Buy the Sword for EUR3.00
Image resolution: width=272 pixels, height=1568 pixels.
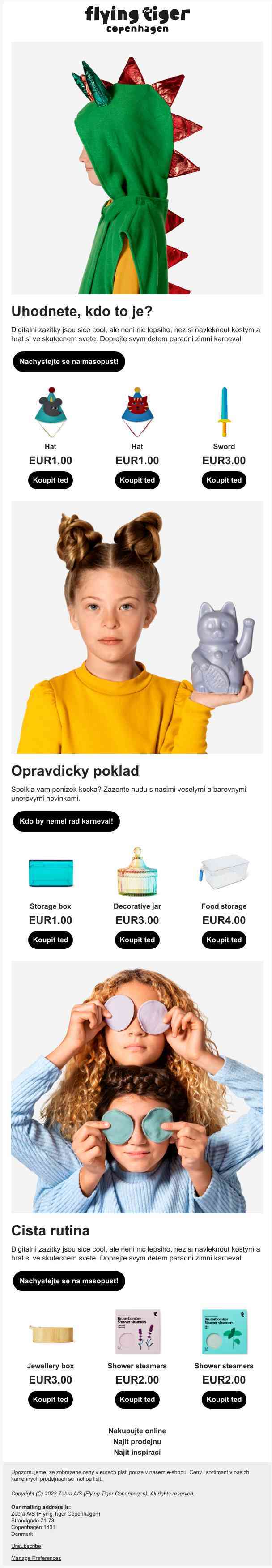coord(223,480)
